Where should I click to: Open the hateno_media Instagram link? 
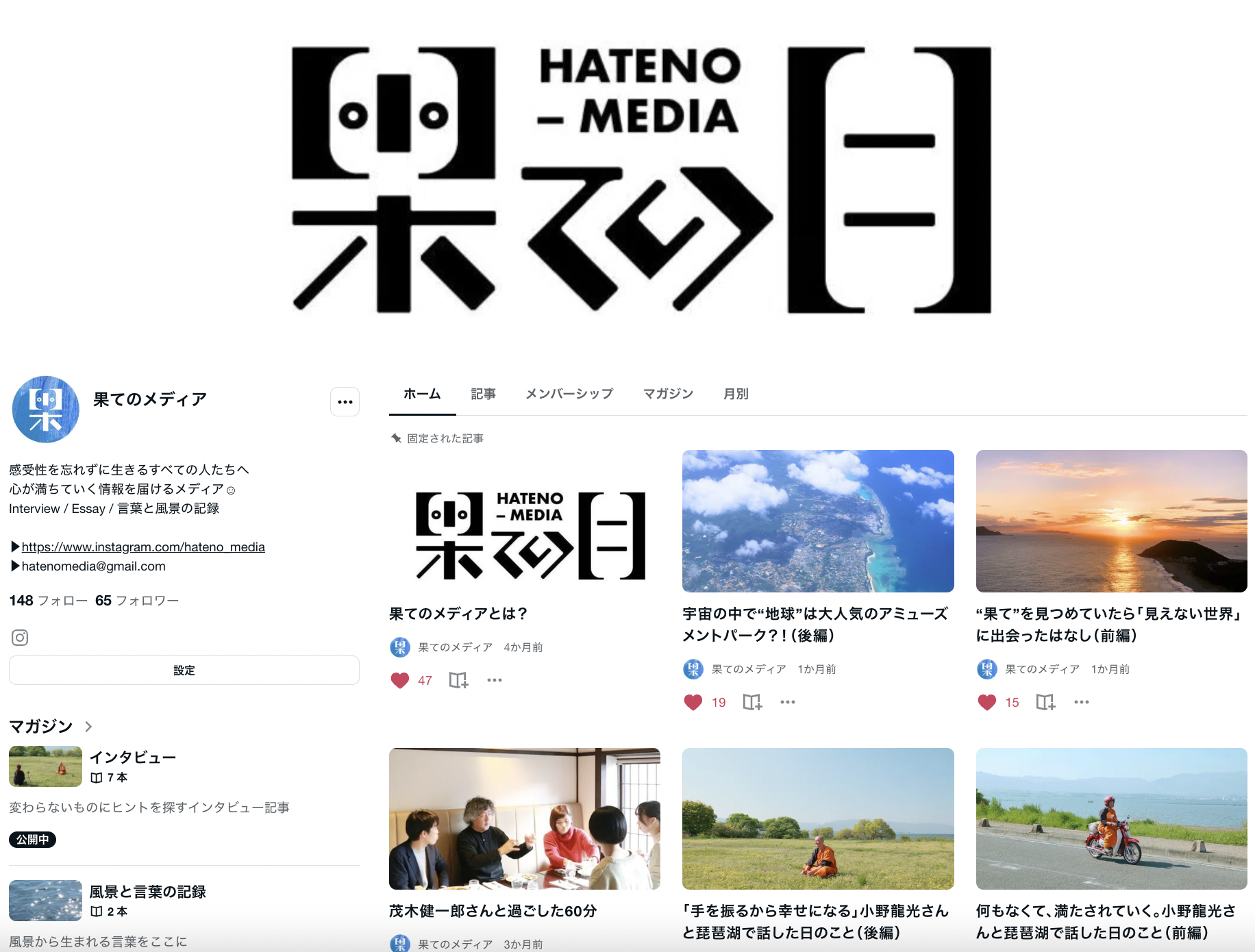(142, 547)
